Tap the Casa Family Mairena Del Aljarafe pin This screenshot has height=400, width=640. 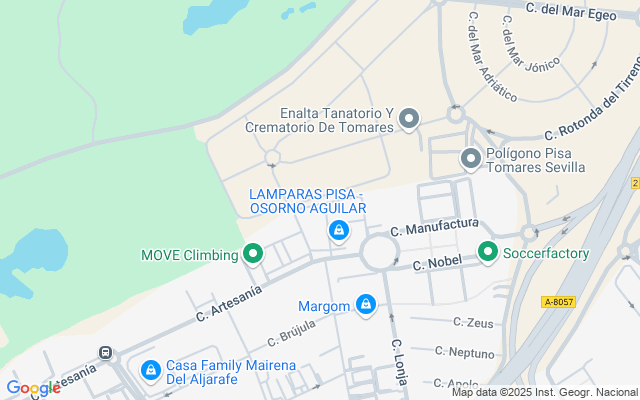click(151, 370)
